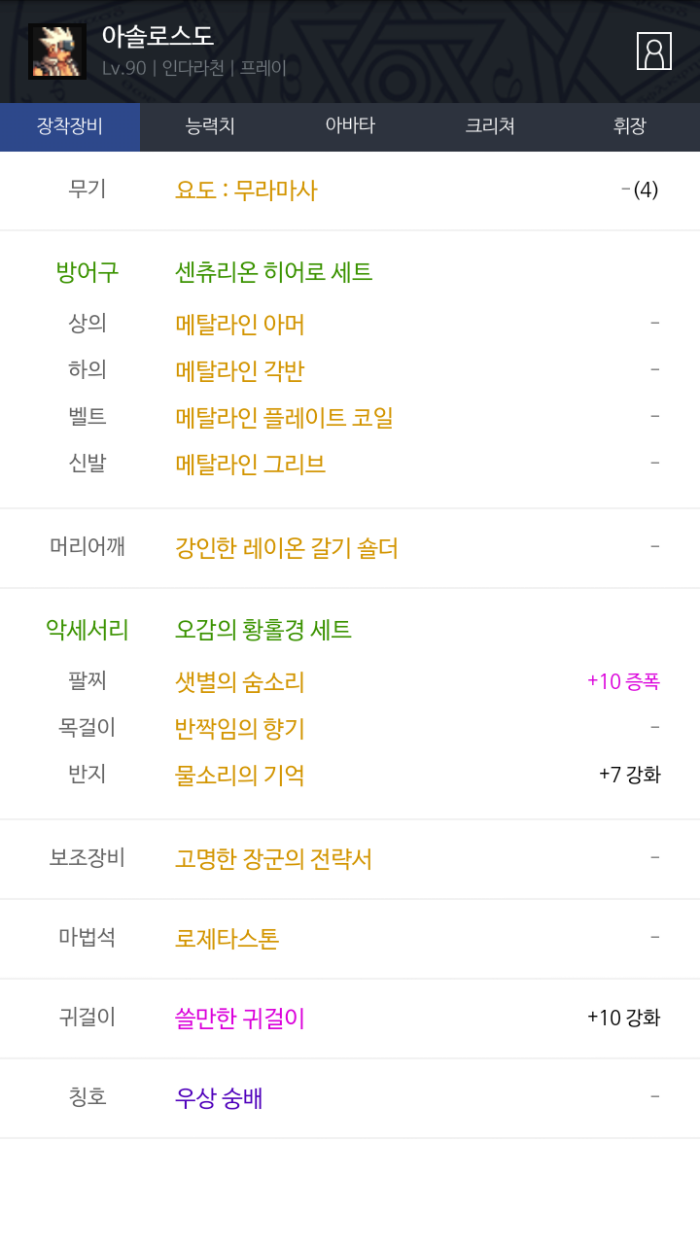
Task: Open 메탈라인 각반 item
Action: click(x=240, y=372)
